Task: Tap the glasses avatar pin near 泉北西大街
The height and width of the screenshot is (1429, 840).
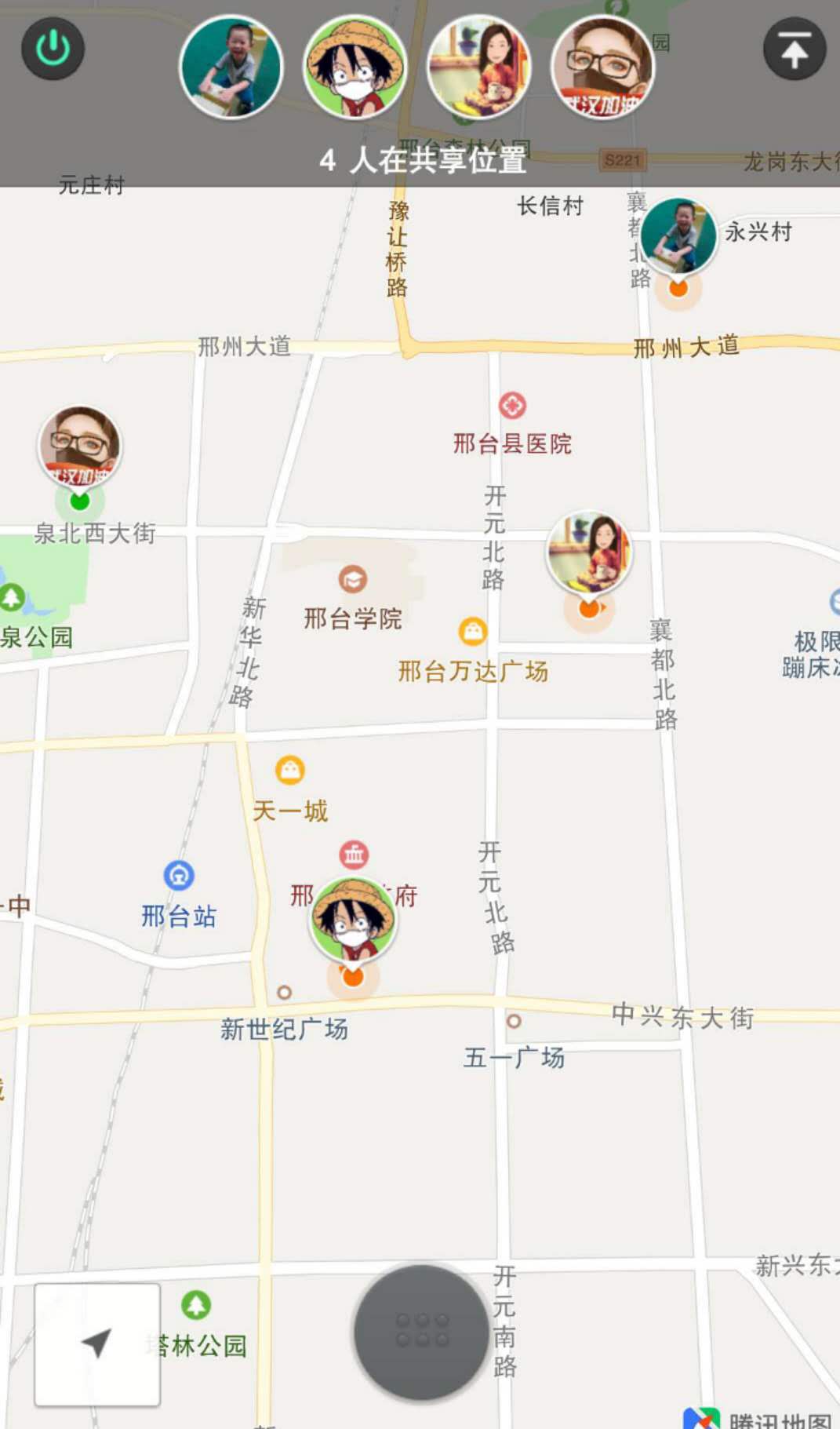Action: point(79,446)
